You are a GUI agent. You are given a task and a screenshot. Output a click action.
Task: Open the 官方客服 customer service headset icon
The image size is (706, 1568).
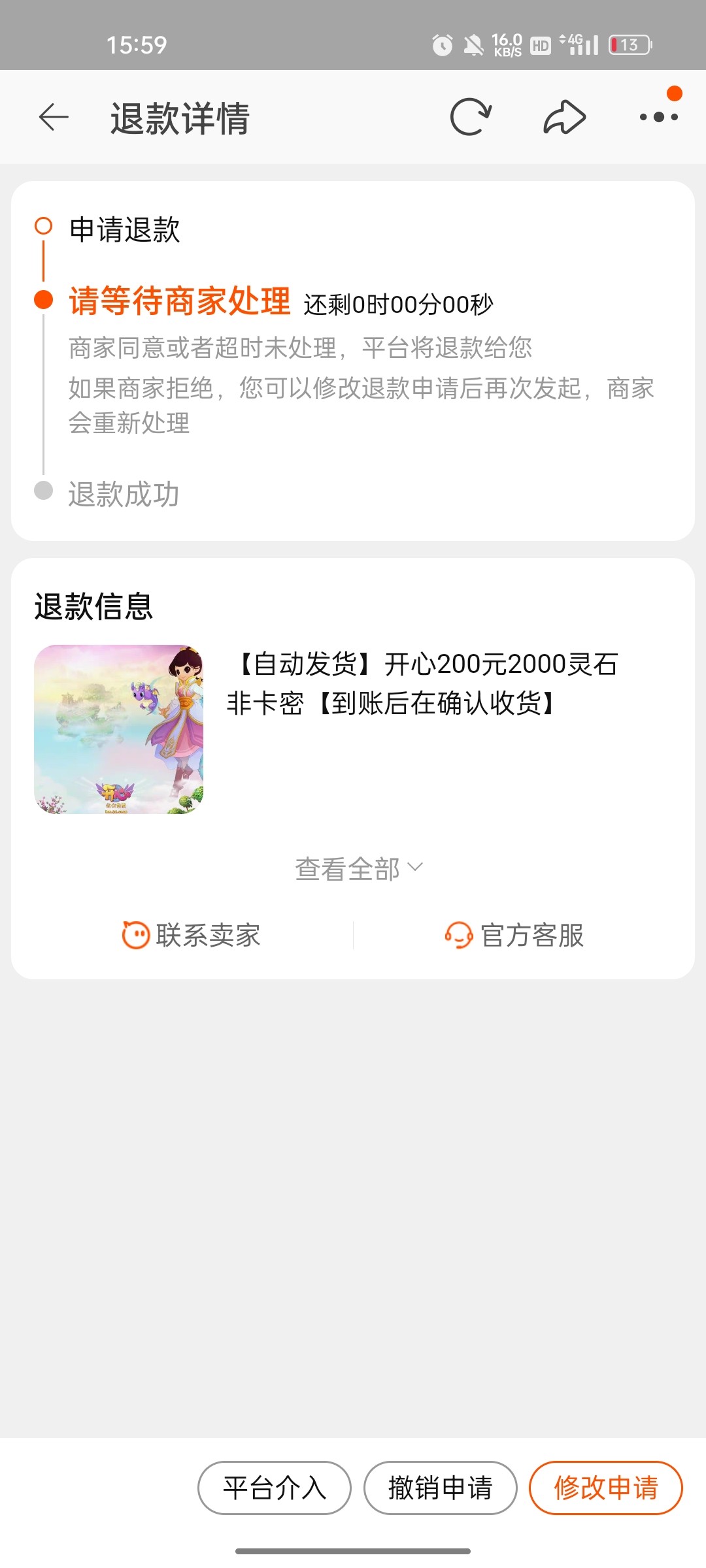pos(462,936)
